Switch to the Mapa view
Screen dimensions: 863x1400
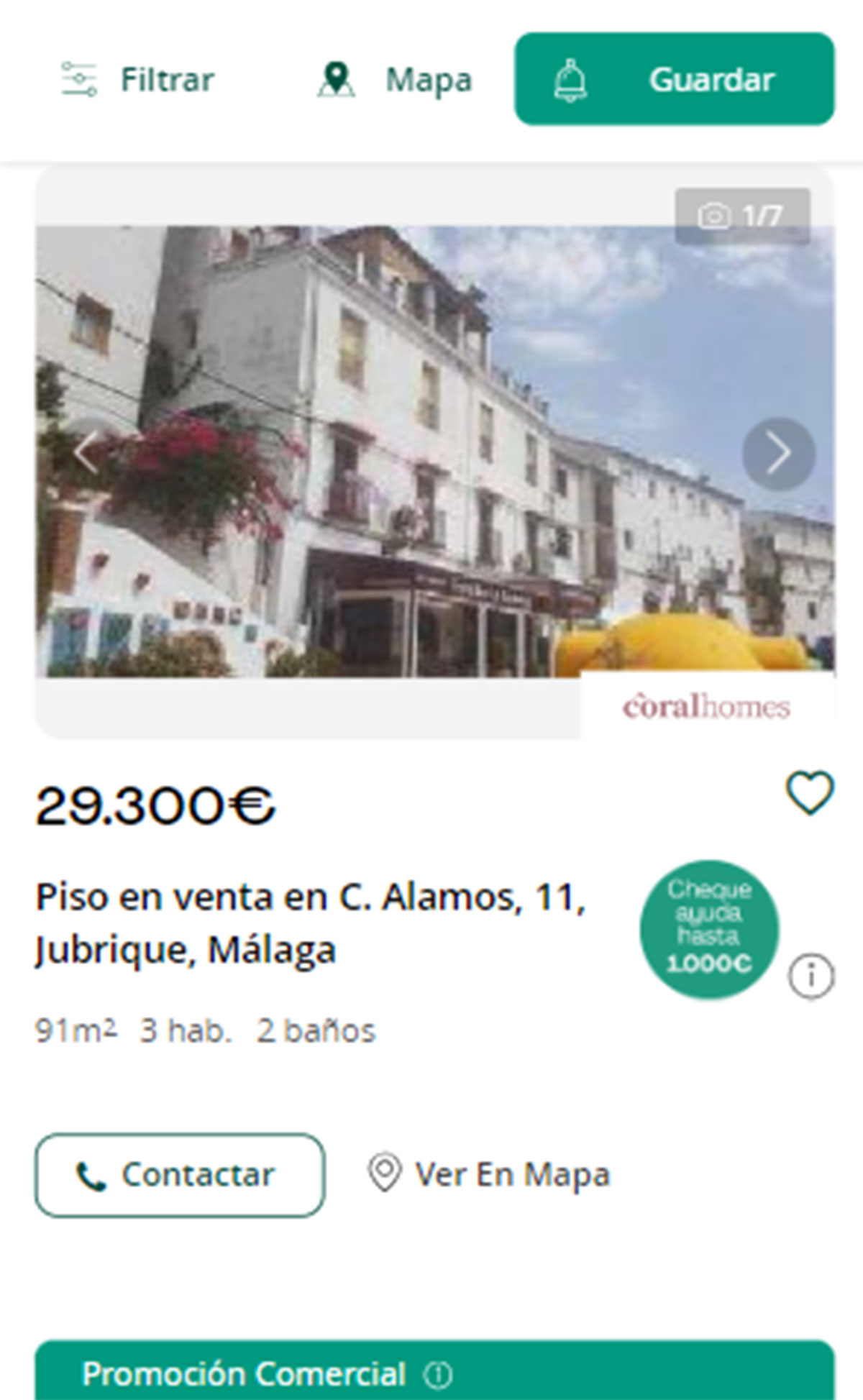point(395,79)
